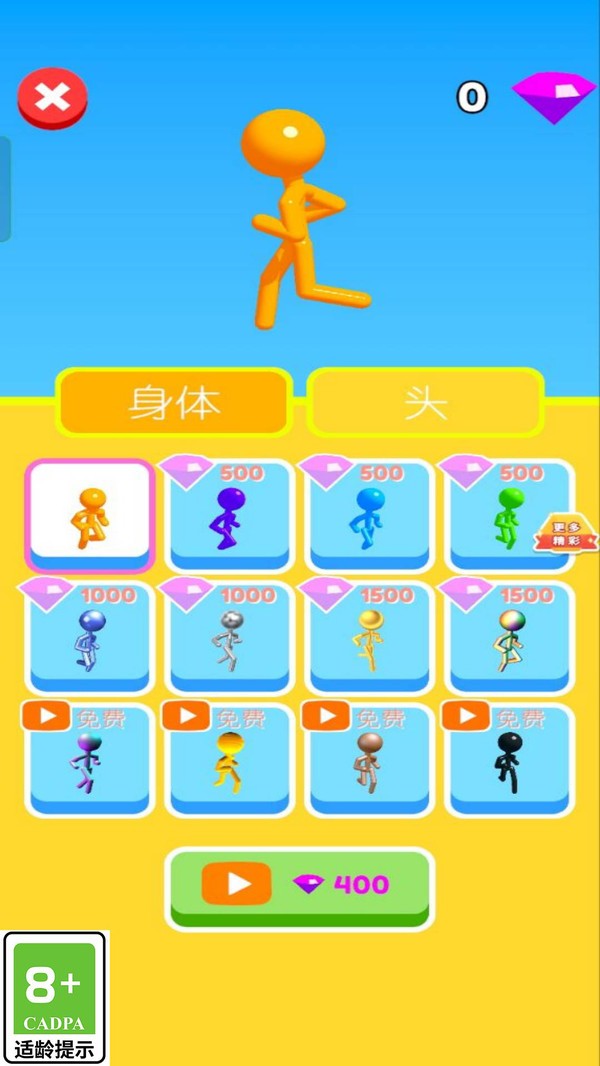Choose the silver stickman skin for 1000

click(x=230, y=638)
